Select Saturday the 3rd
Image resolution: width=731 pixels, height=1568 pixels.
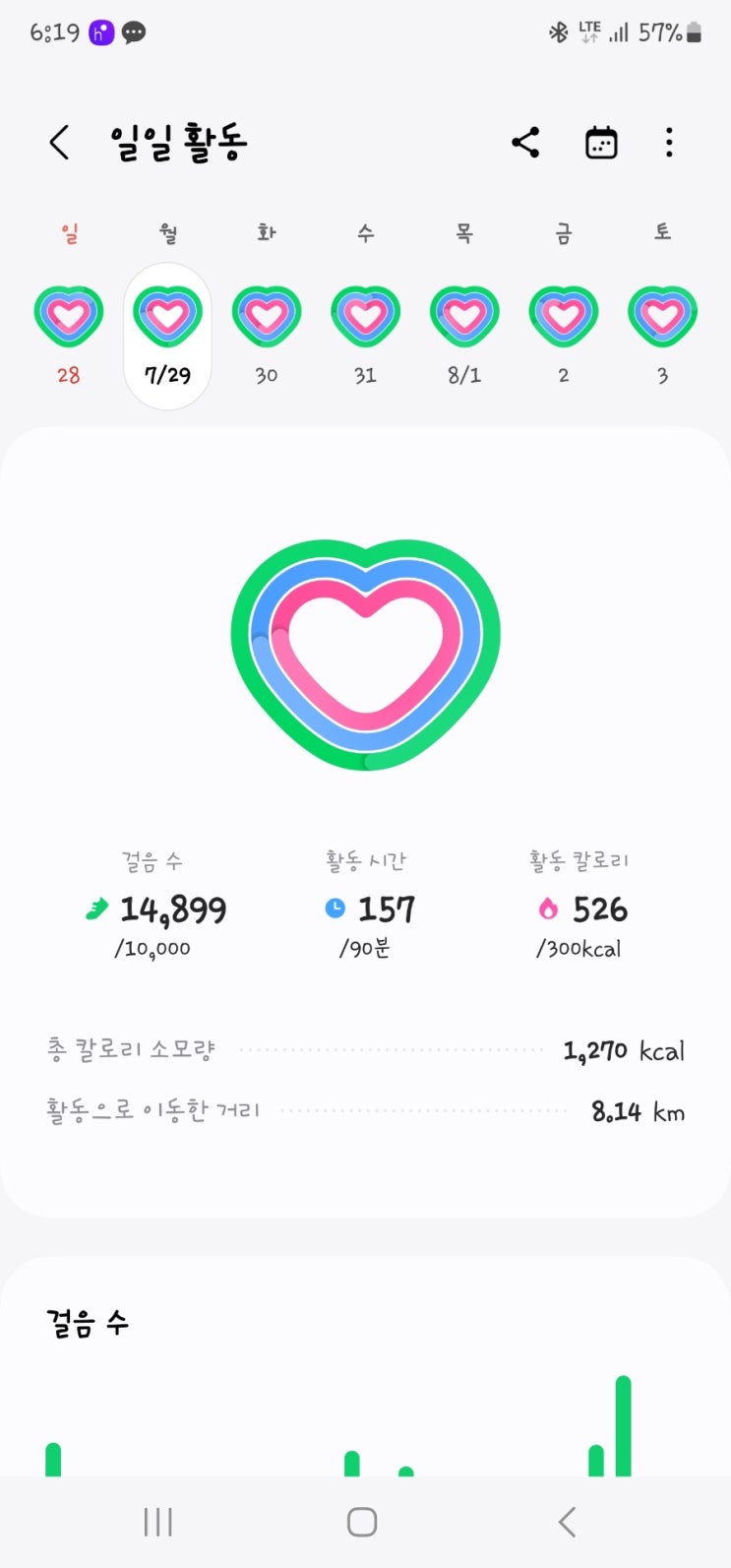(x=662, y=318)
